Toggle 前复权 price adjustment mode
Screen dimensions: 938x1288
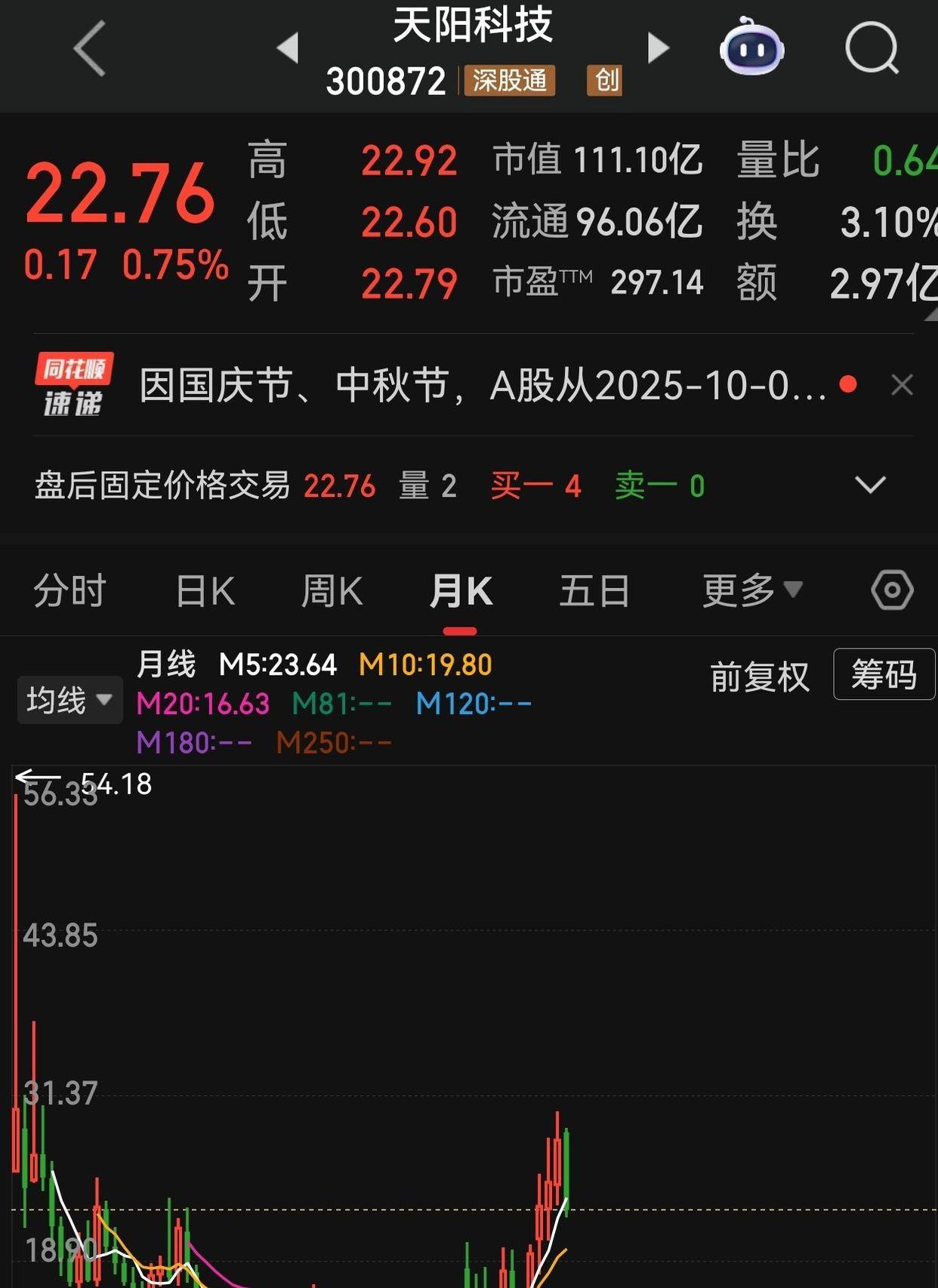point(759,677)
